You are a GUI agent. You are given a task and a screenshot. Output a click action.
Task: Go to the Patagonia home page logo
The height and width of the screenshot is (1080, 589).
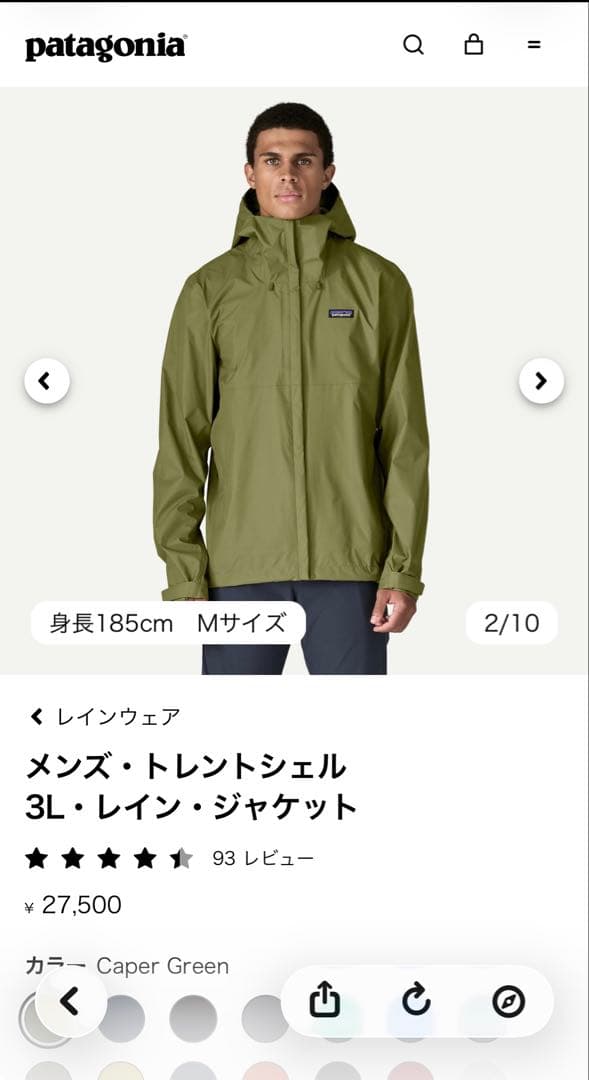click(x=106, y=47)
